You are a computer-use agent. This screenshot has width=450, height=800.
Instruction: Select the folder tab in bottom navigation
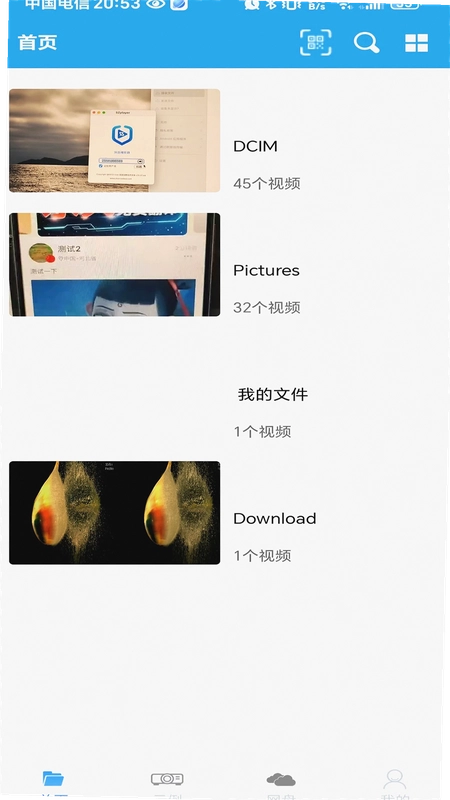click(x=54, y=783)
